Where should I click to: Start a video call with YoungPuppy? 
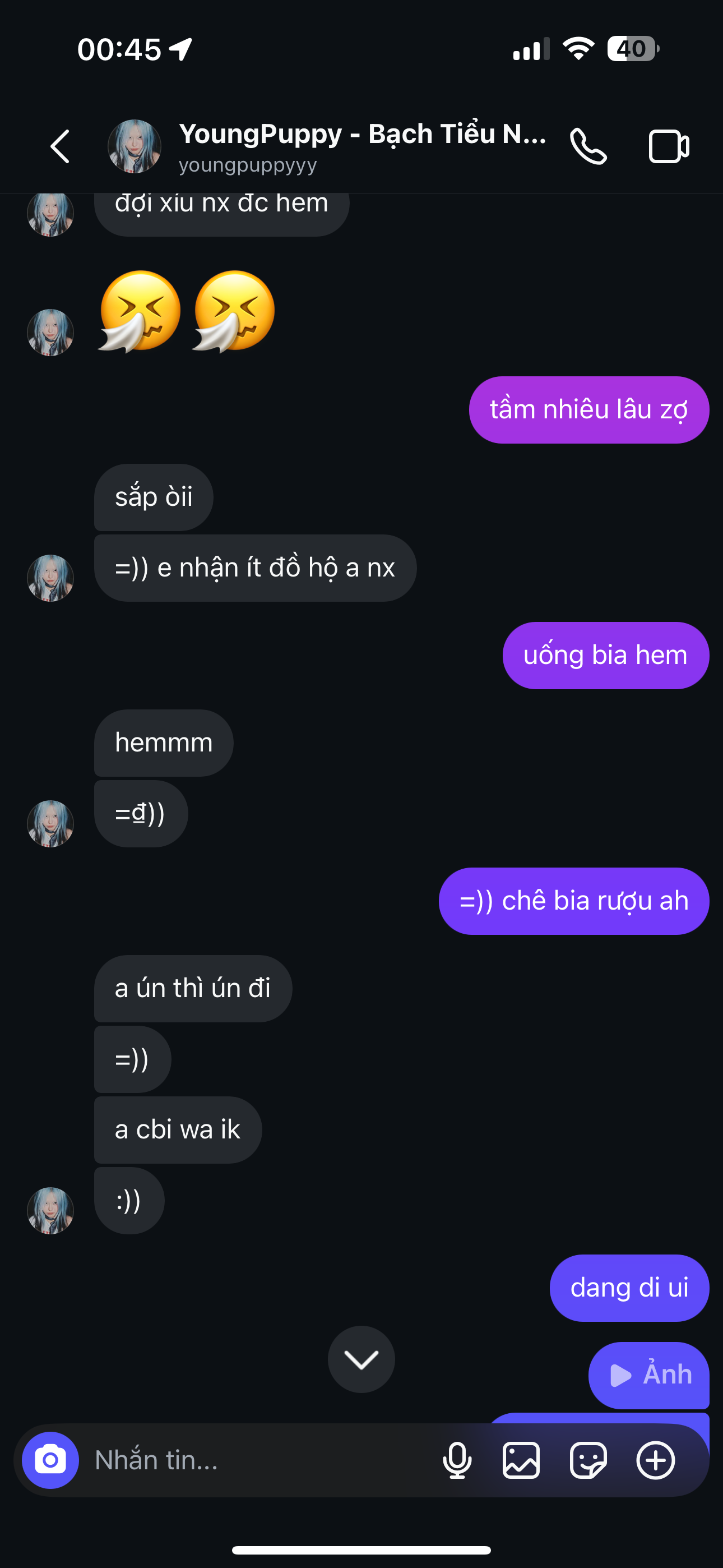point(668,147)
